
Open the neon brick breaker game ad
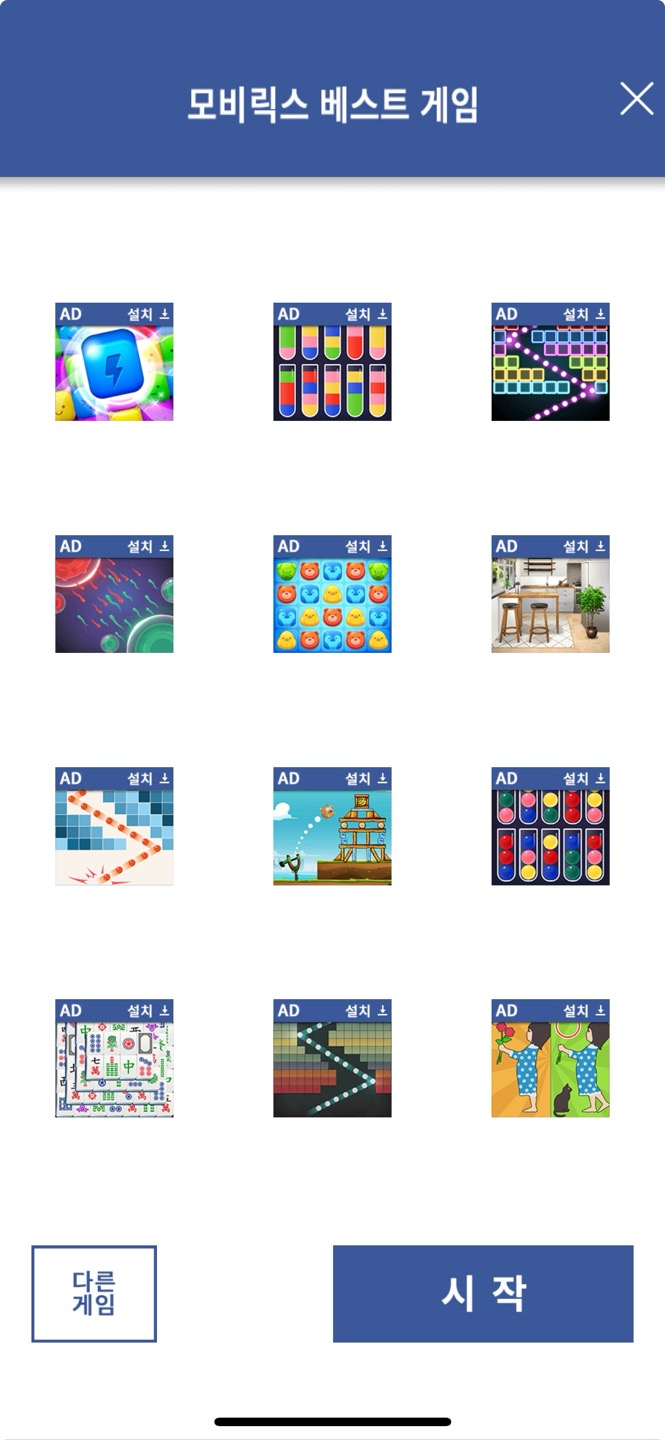tap(550, 362)
